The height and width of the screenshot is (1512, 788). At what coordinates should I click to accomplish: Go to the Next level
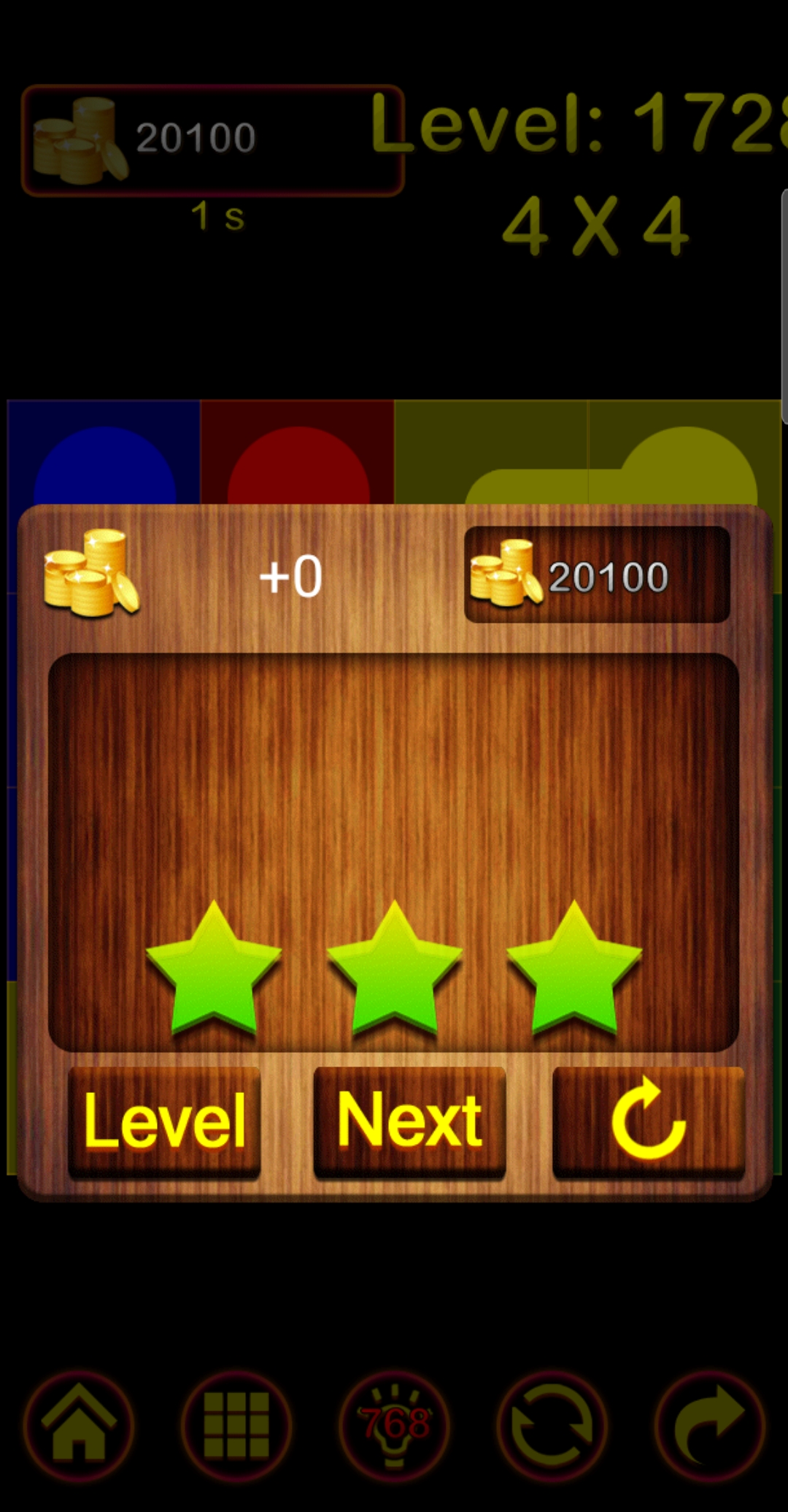click(409, 1121)
